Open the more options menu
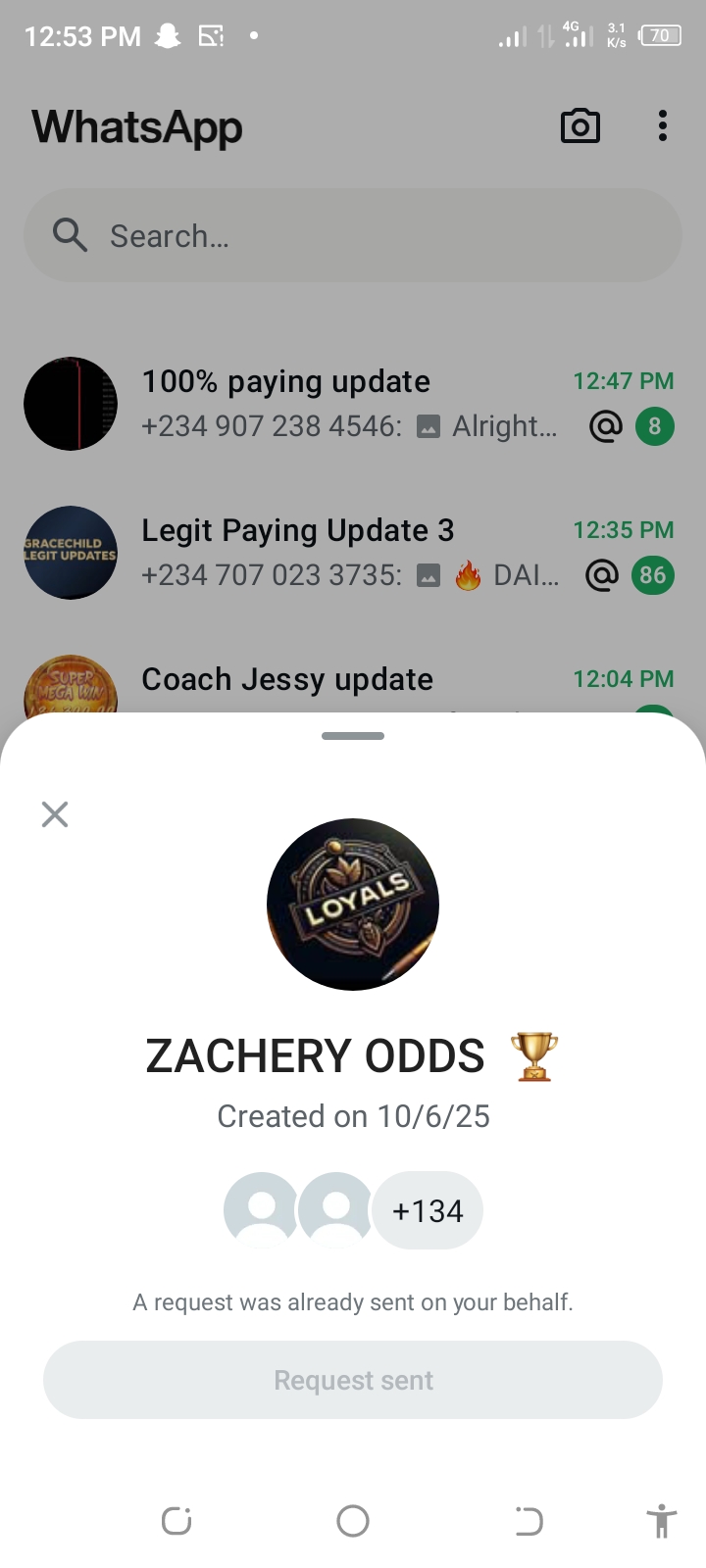The height and width of the screenshot is (1568, 706). coord(663,126)
